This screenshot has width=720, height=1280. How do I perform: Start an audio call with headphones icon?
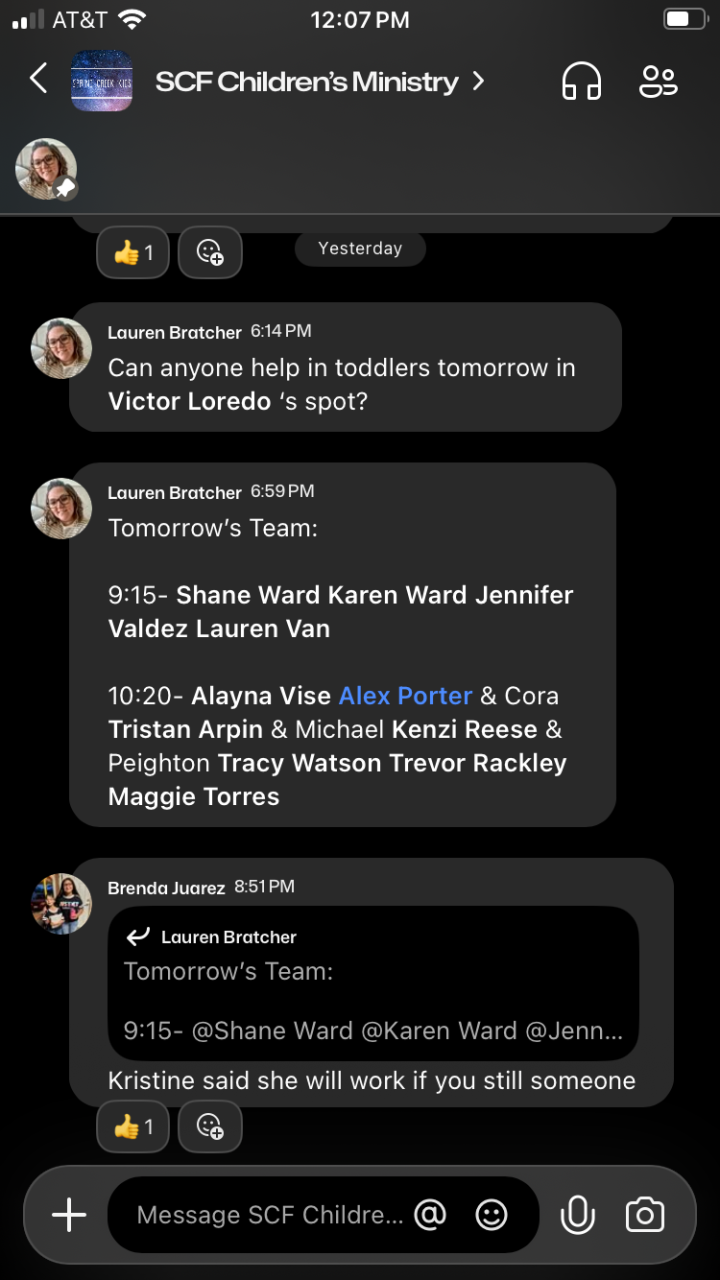581,81
